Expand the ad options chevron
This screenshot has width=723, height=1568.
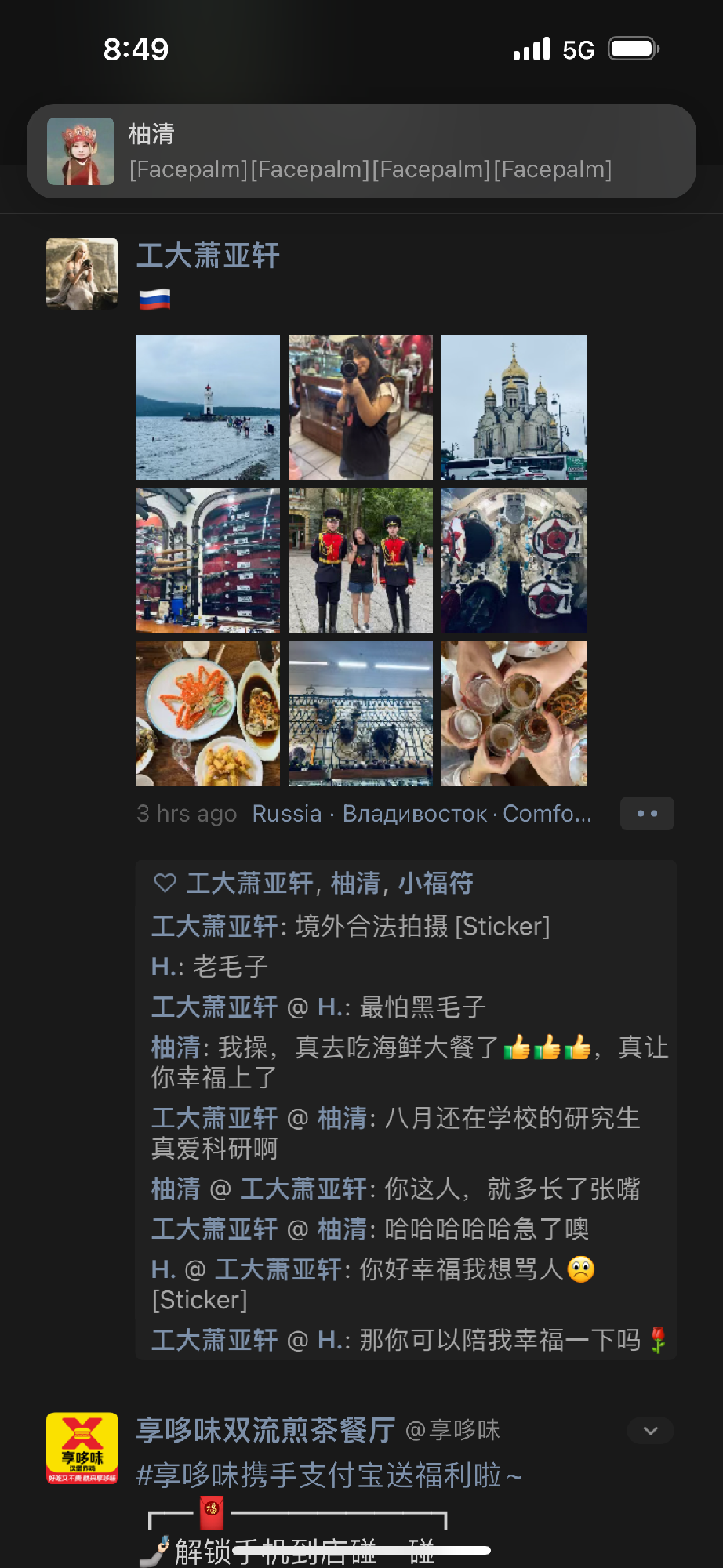(x=650, y=1431)
